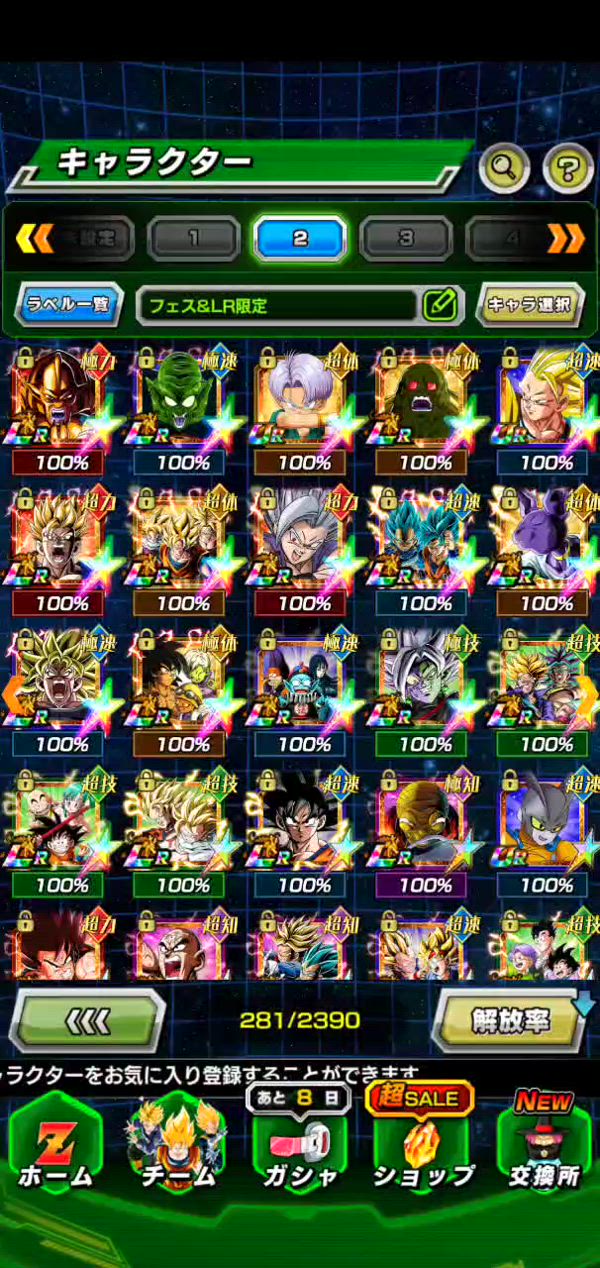Switch to label tab 3
This screenshot has height=1268, width=600.
[406, 238]
